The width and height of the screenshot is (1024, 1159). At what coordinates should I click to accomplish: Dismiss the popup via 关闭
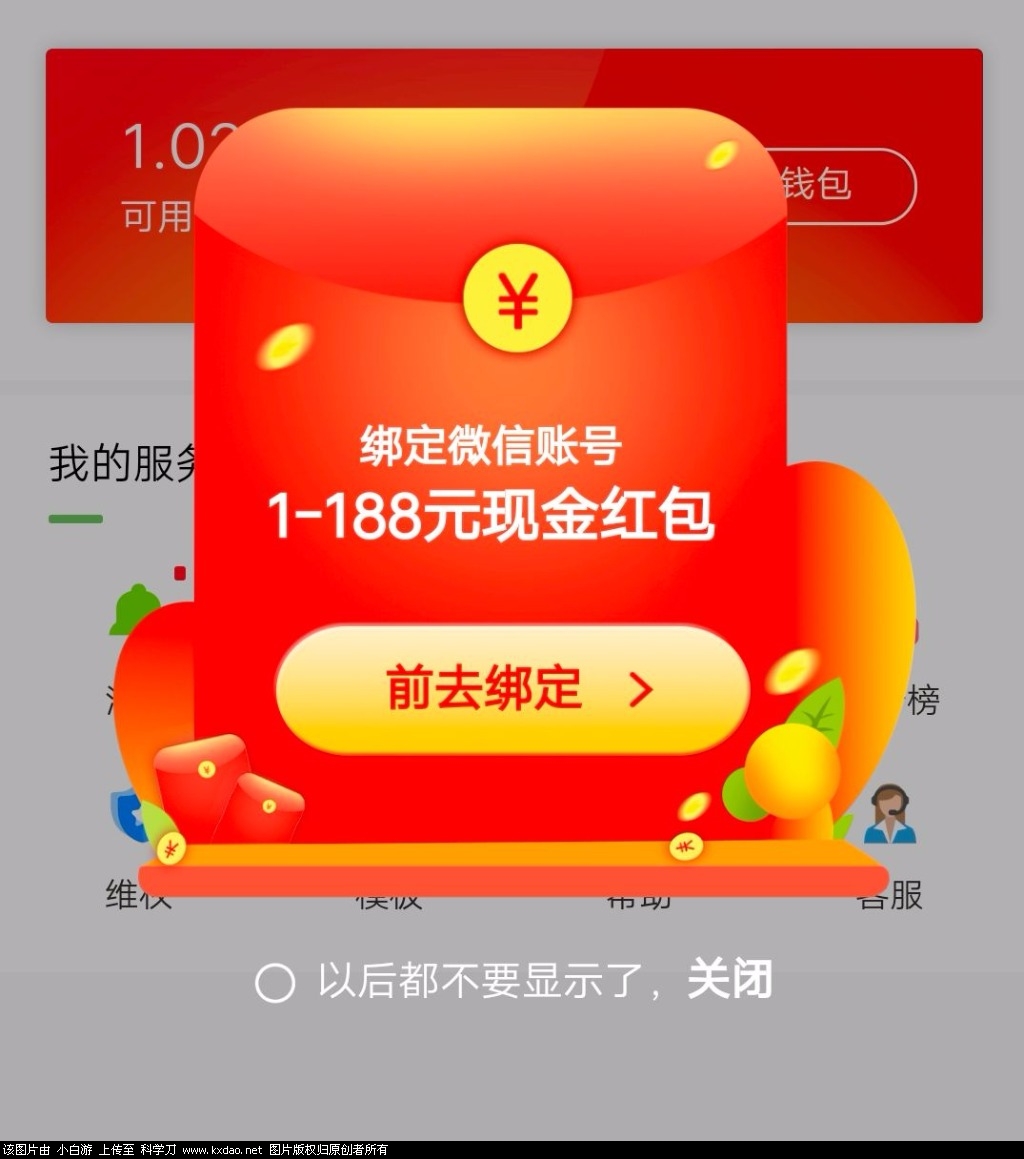point(729,981)
